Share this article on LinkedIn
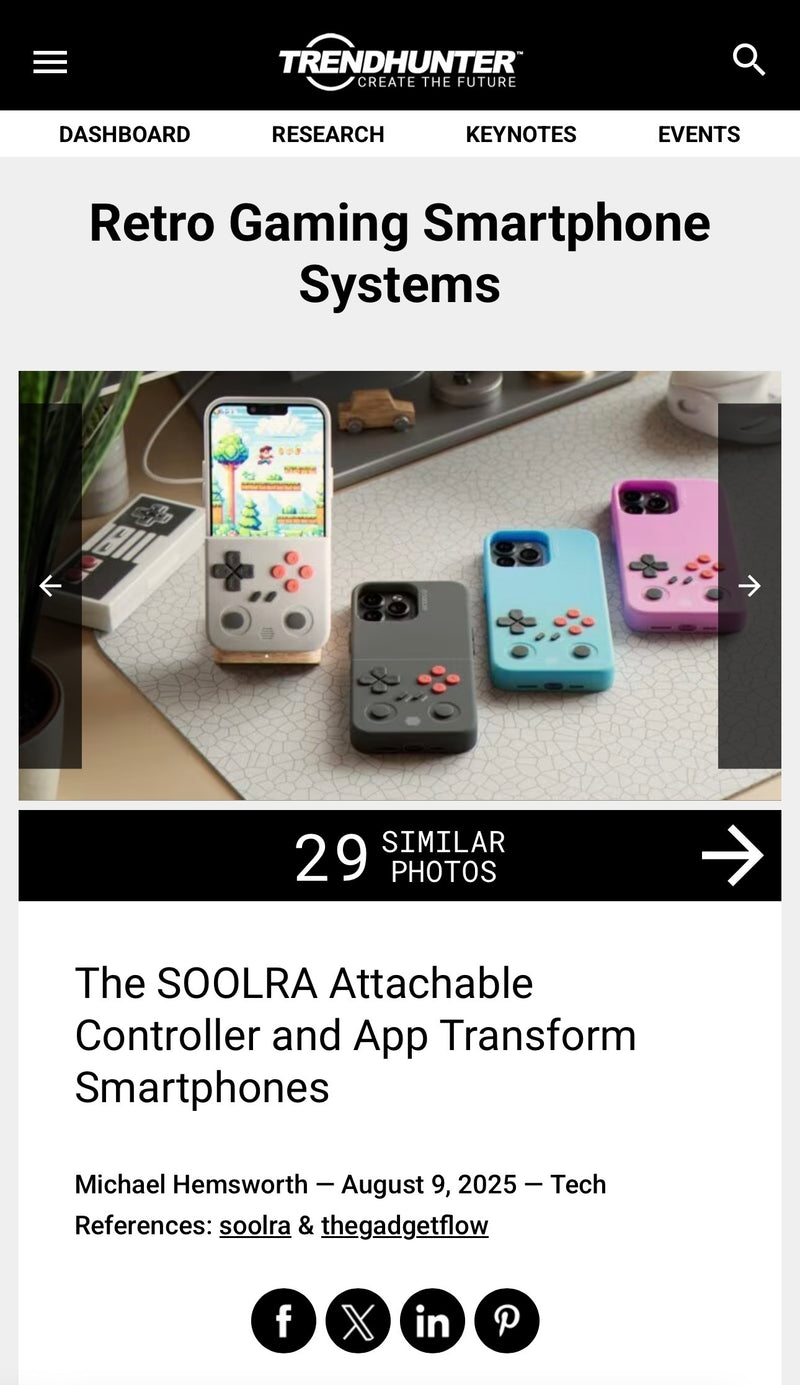800x1385 pixels. (432, 1320)
